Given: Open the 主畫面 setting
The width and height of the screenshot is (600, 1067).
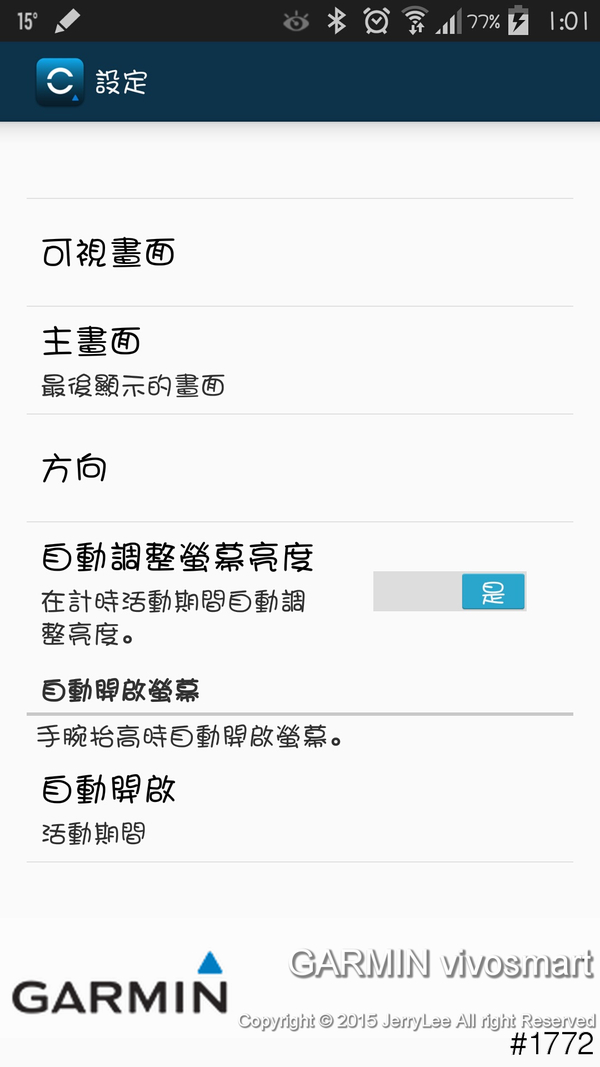Looking at the screenshot, I should (x=298, y=360).
